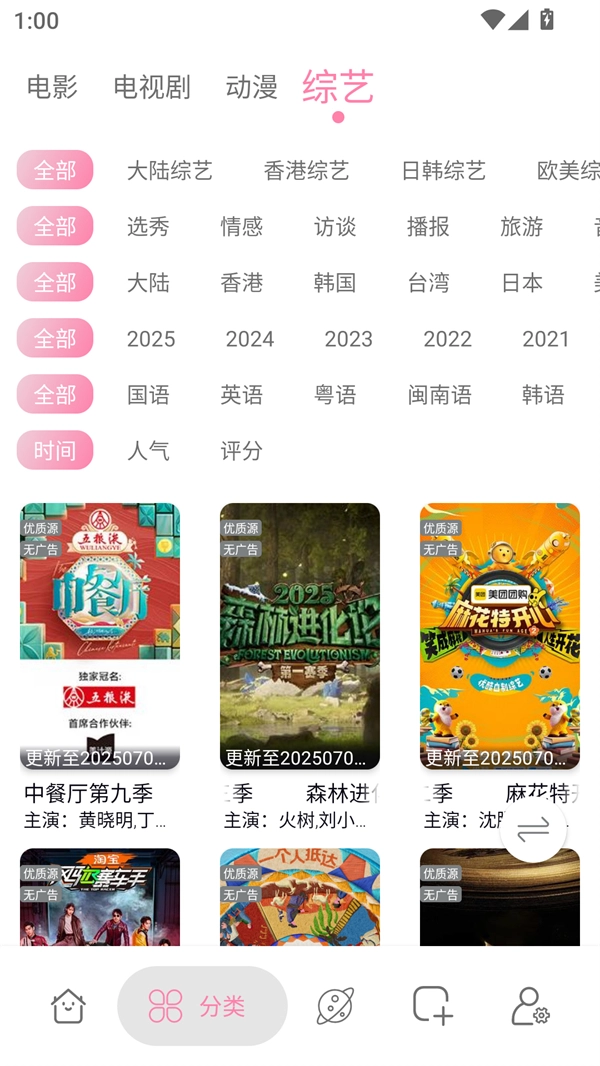Switch to the 电视剧 tab
Image resolution: width=600 pixels, height=1066 pixels.
click(x=151, y=87)
